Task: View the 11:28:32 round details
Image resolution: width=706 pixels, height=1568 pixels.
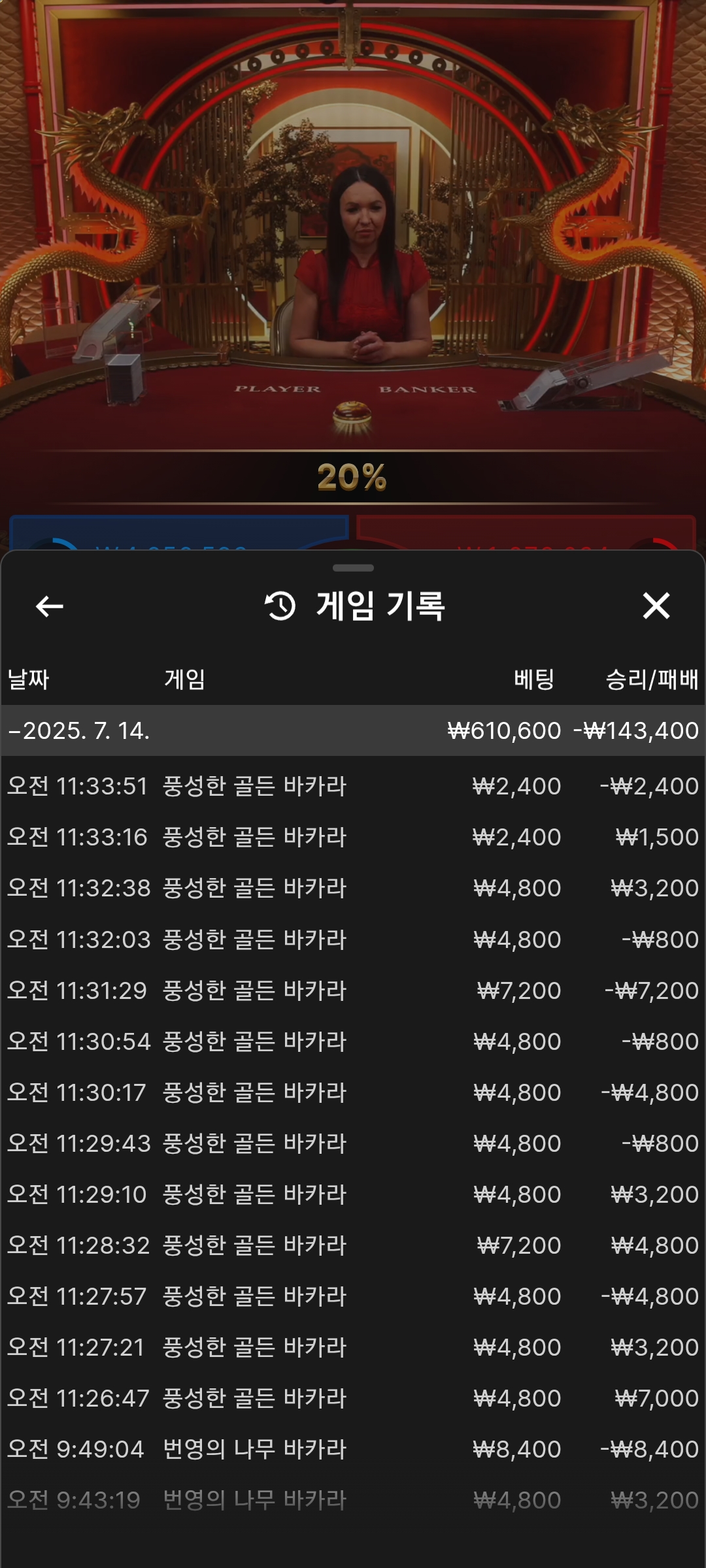Action: coord(353,1245)
